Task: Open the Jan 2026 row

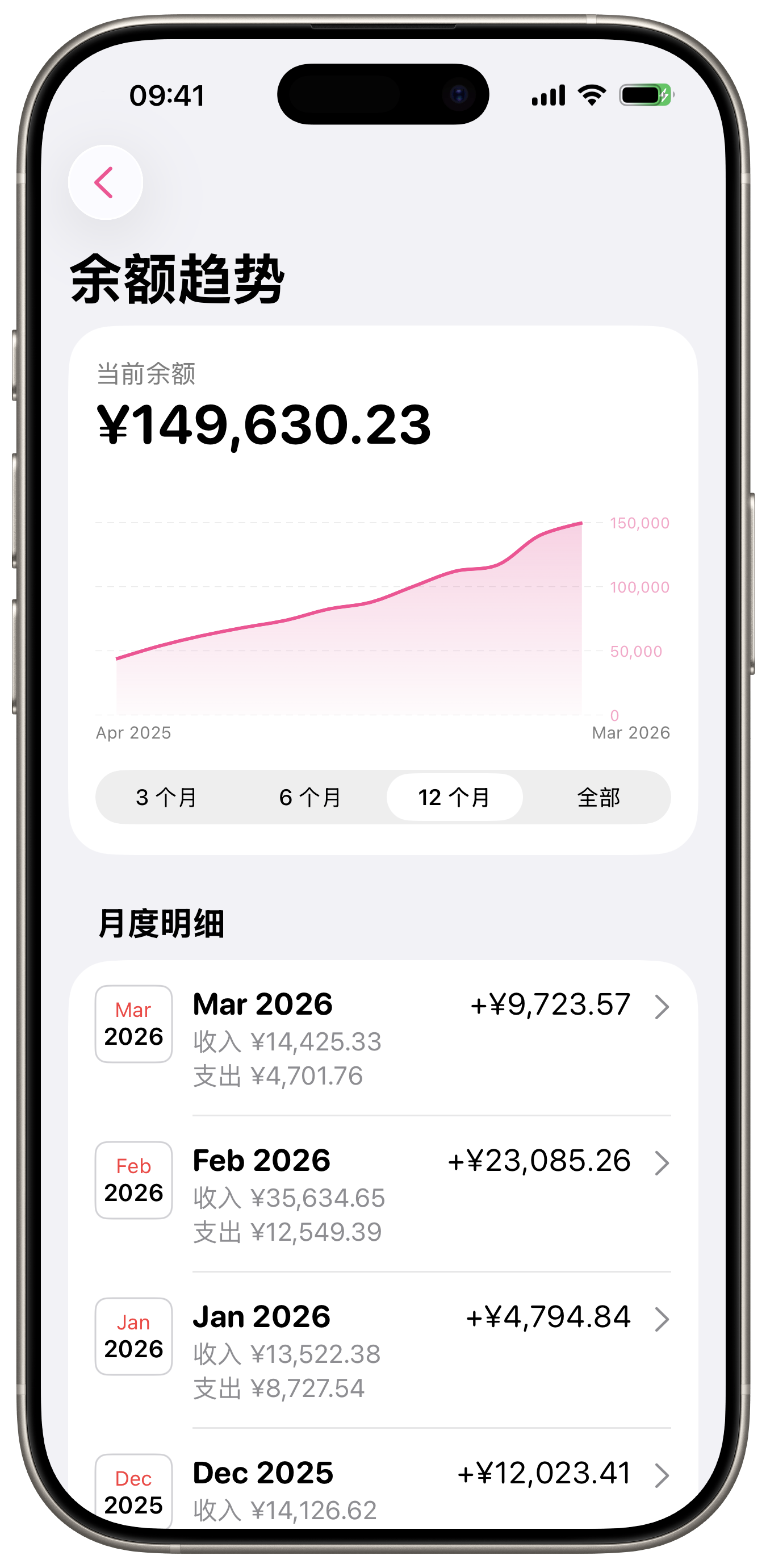Action: 382,1350
